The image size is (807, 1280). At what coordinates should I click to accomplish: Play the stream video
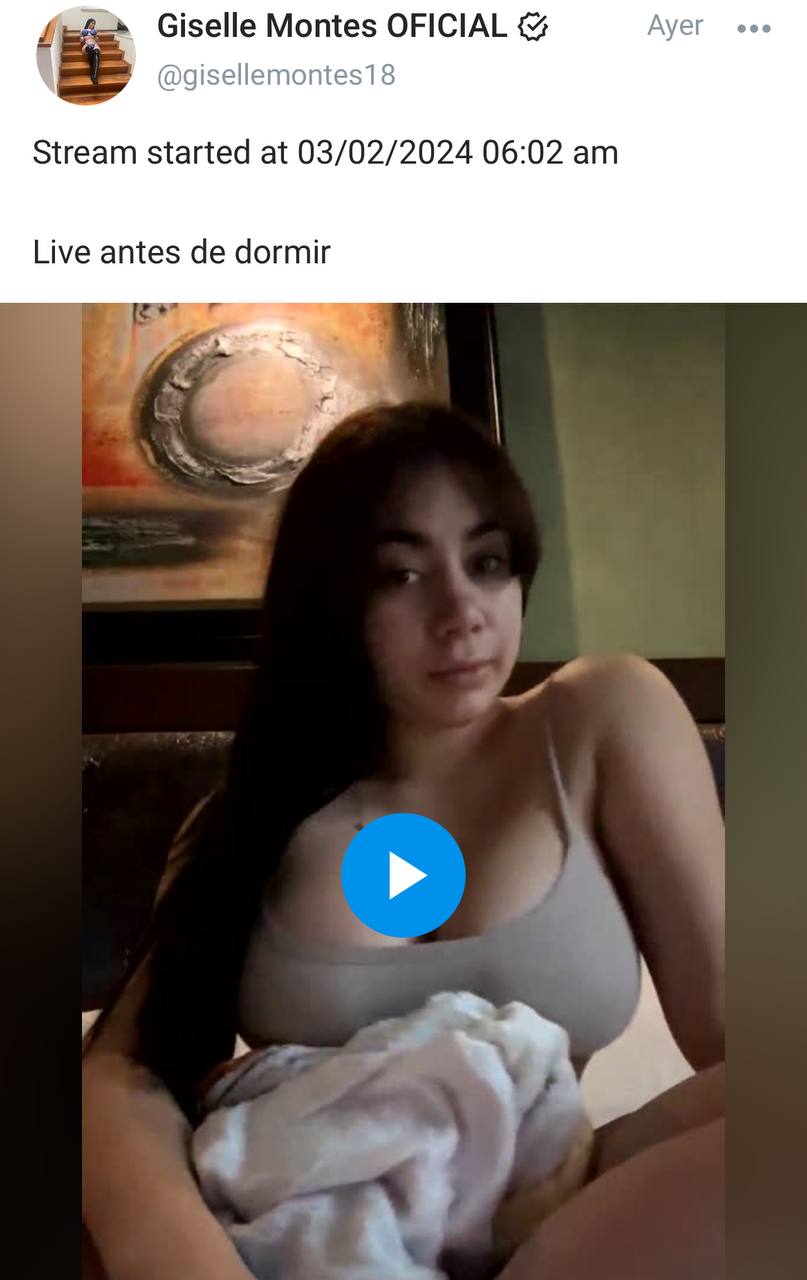click(403, 875)
